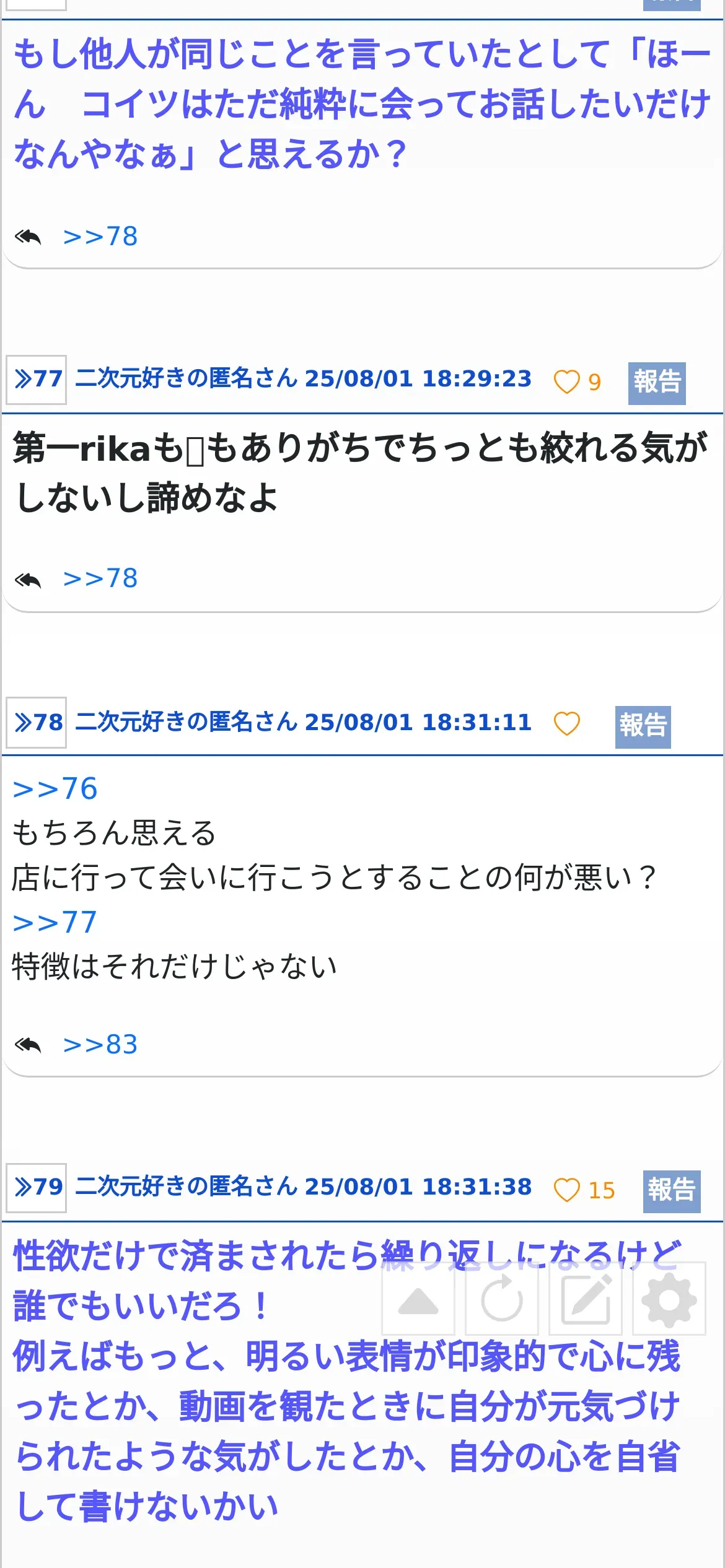Screen dimensions: 725x1568
Task: Open reply link >>78 under post 77
Action: (x=100, y=578)
